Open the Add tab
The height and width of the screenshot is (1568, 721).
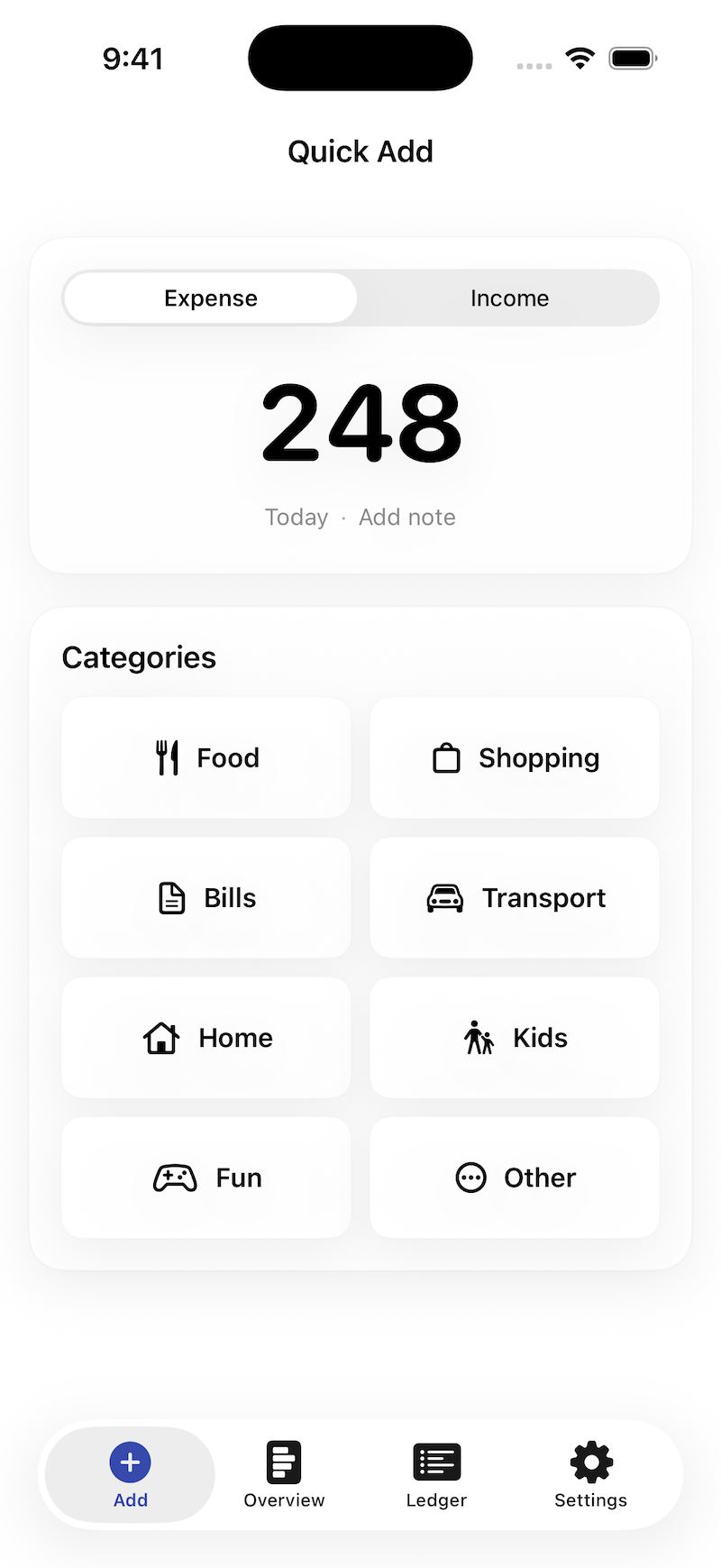point(131,1475)
